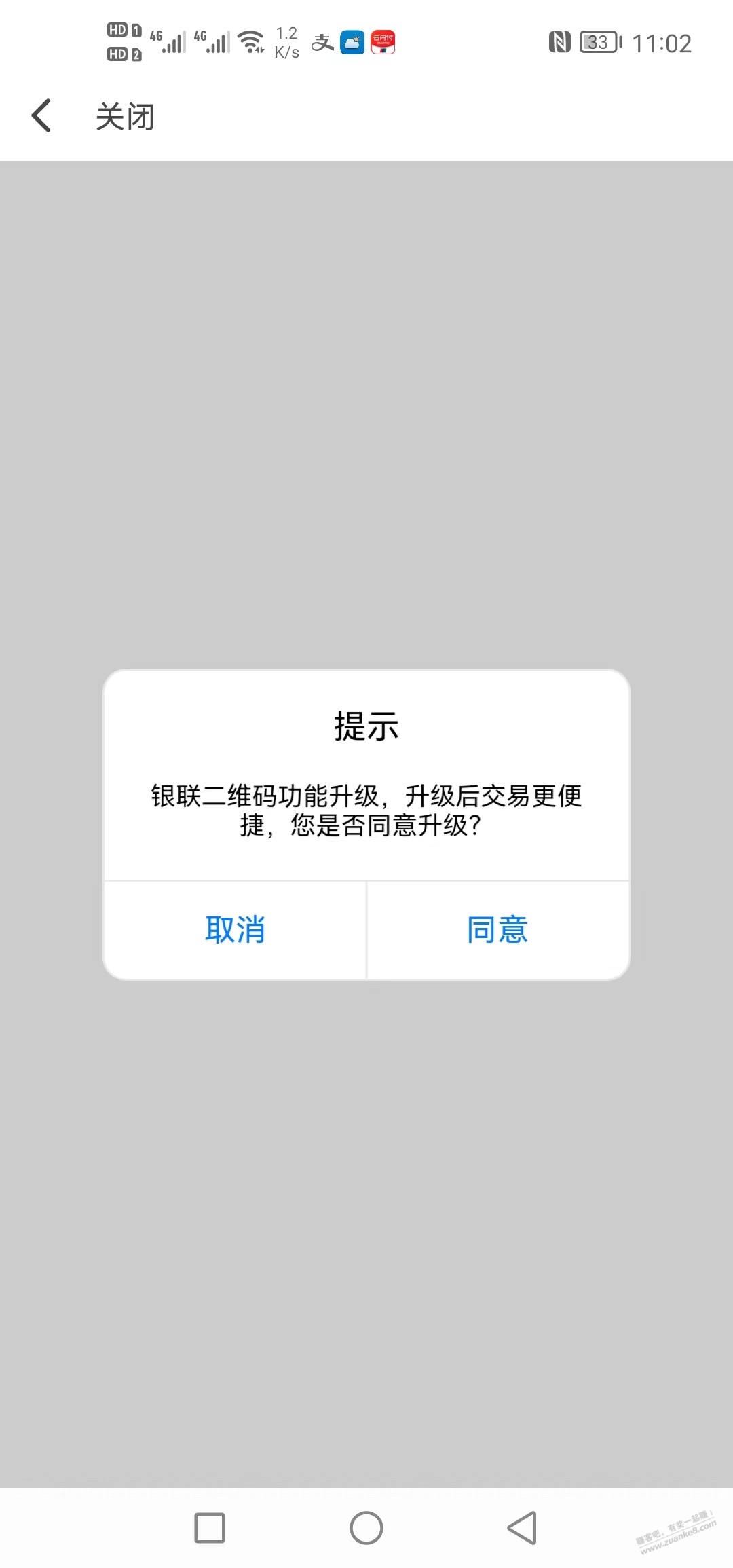Tap 同意 to accept the upgrade
Image resolution: width=733 pixels, height=1568 pixels.
pyautogui.click(x=497, y=930)
